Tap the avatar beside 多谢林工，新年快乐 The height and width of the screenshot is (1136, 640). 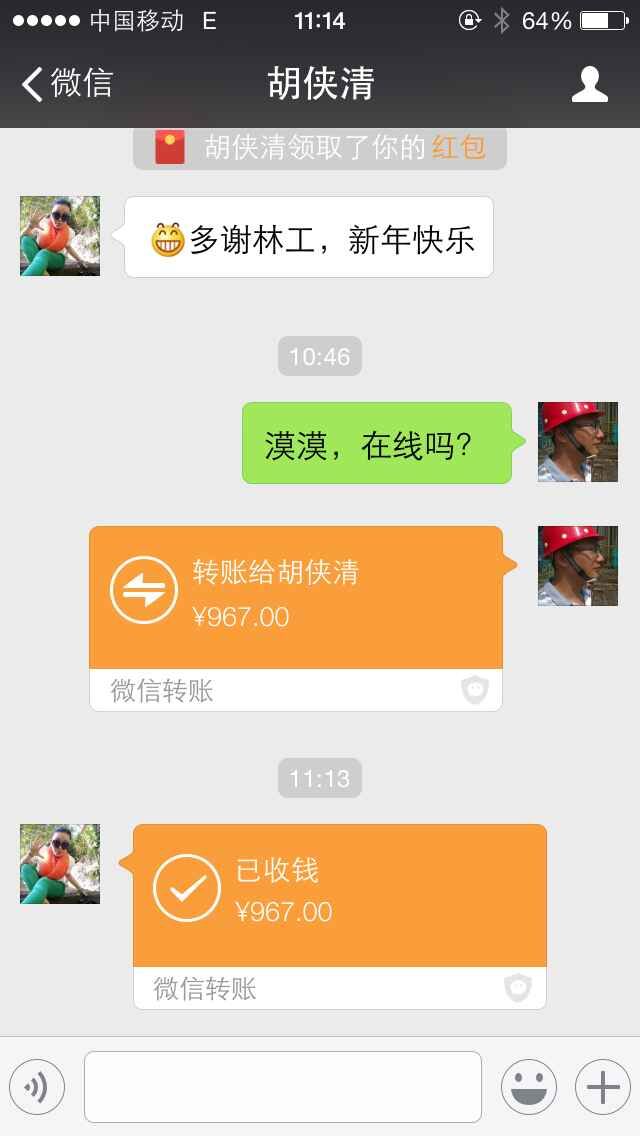tap(60, 236)
